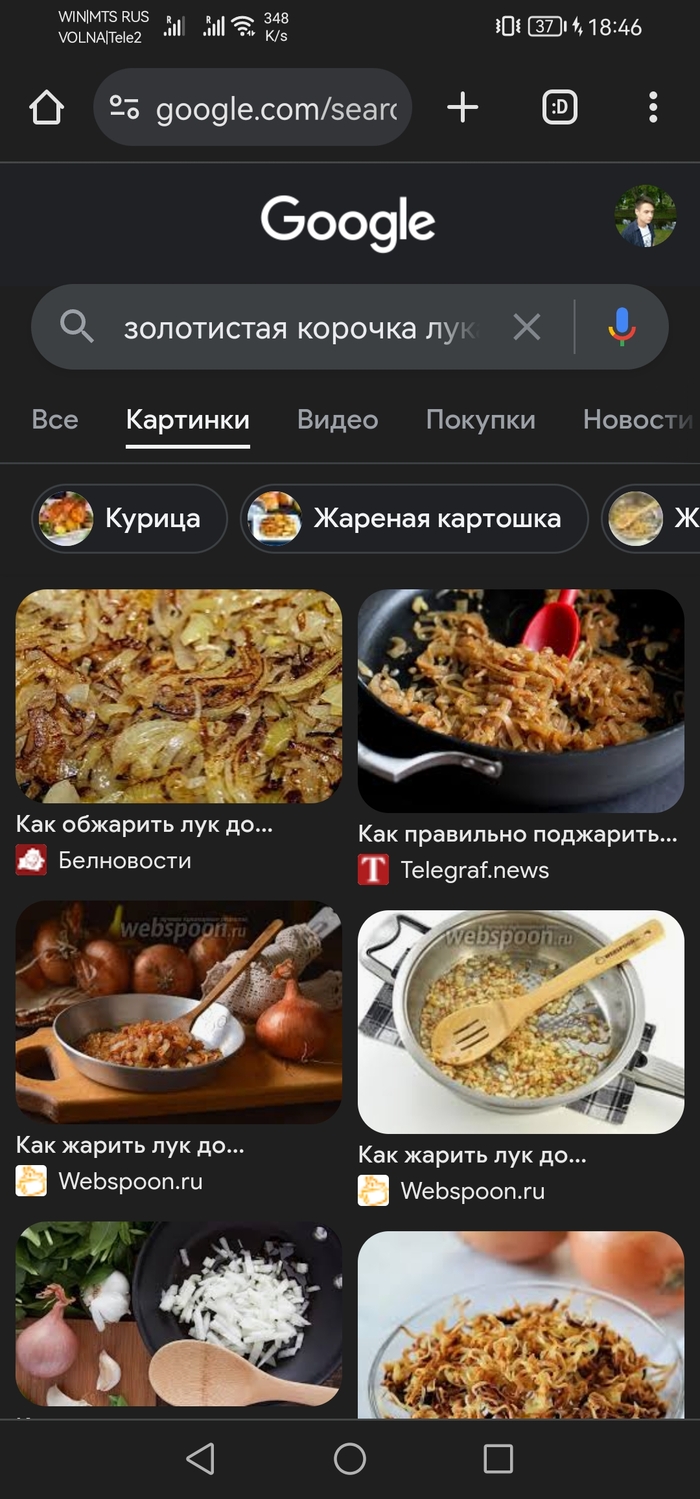Viewport: 700px width, 1499px height.
Task: Open the Webspoon.ru image with onions on board
Action: (x=178, y=1012)
